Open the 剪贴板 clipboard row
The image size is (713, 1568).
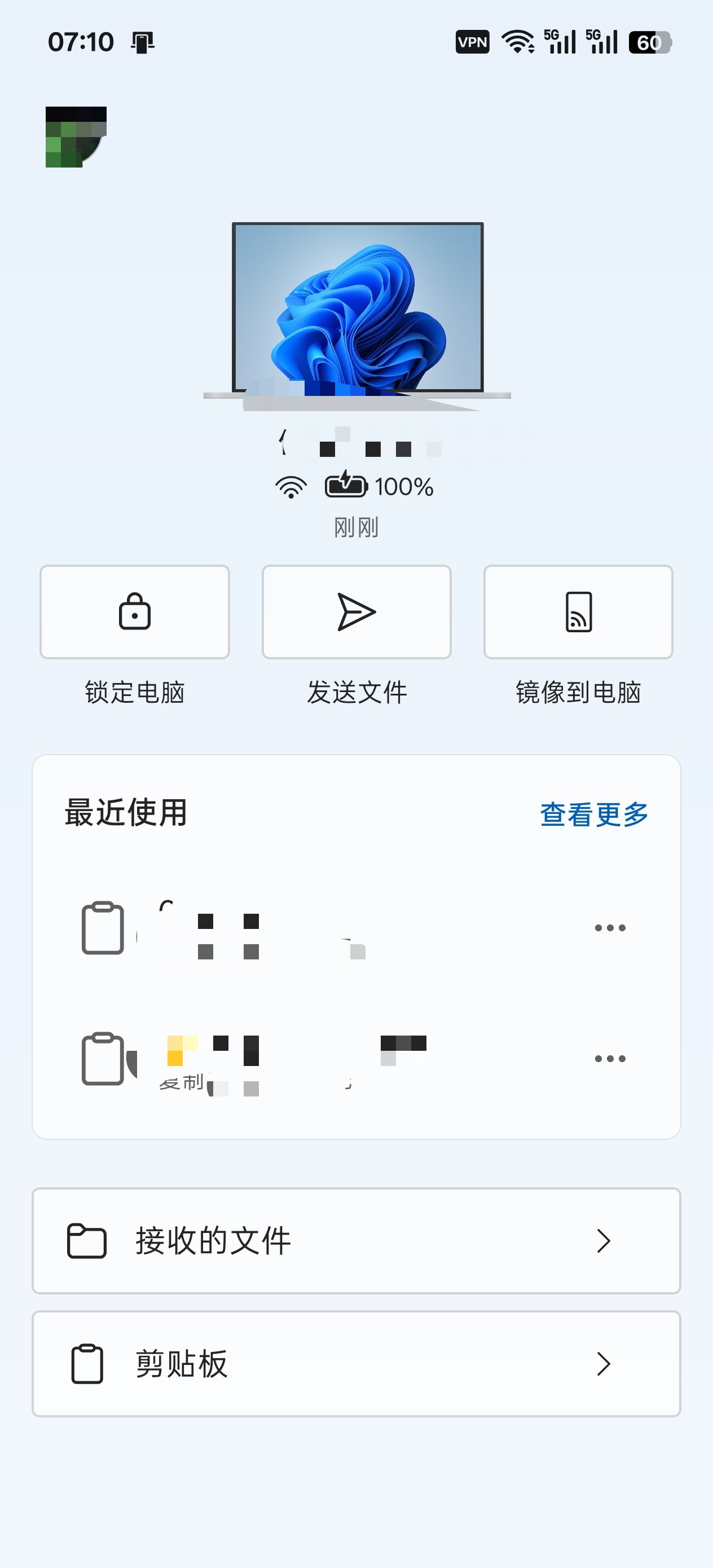tap(356, 1363)
